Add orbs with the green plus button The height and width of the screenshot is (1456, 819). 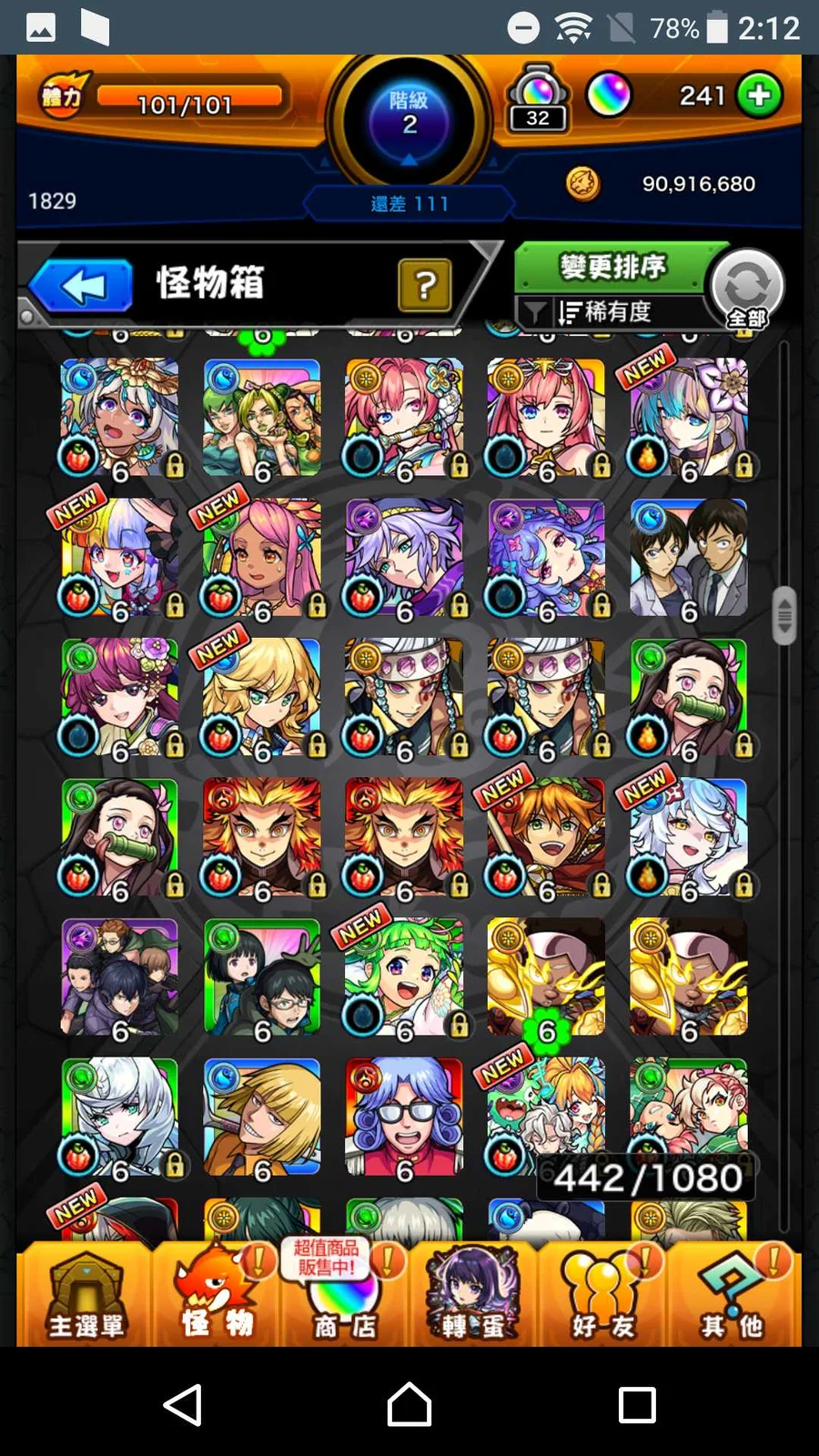click(759, 96)
